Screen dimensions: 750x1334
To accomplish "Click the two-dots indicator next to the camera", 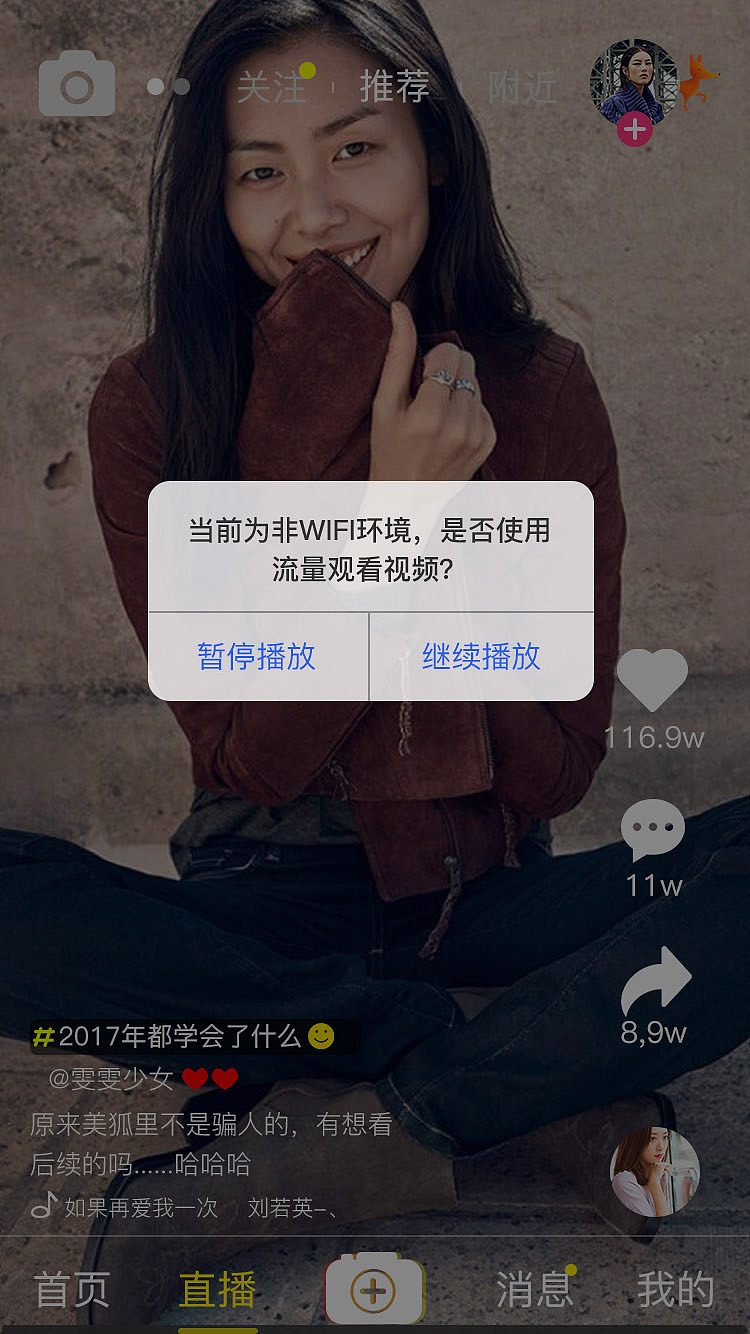I will click(x=168, y=86).
